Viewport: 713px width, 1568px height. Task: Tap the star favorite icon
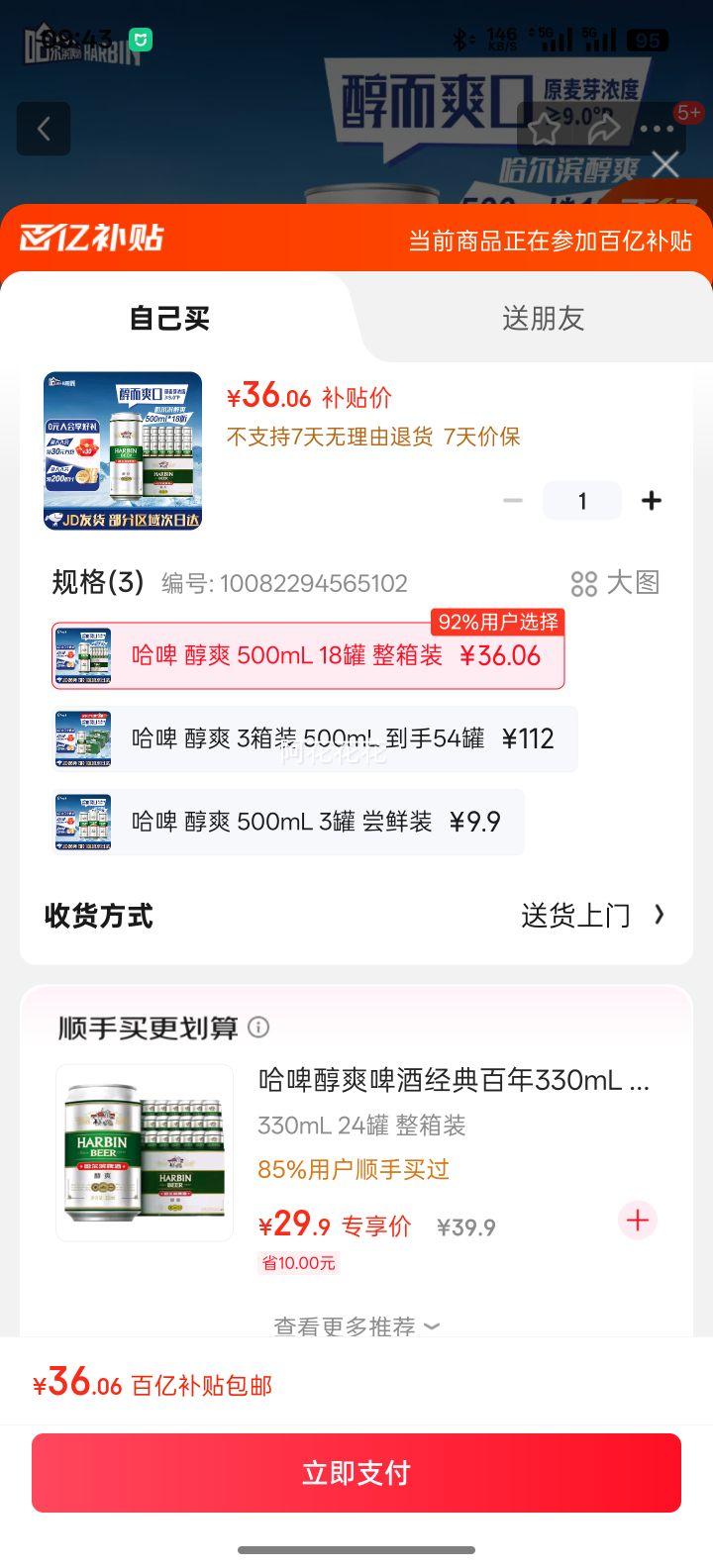click(x=544, y=130)
